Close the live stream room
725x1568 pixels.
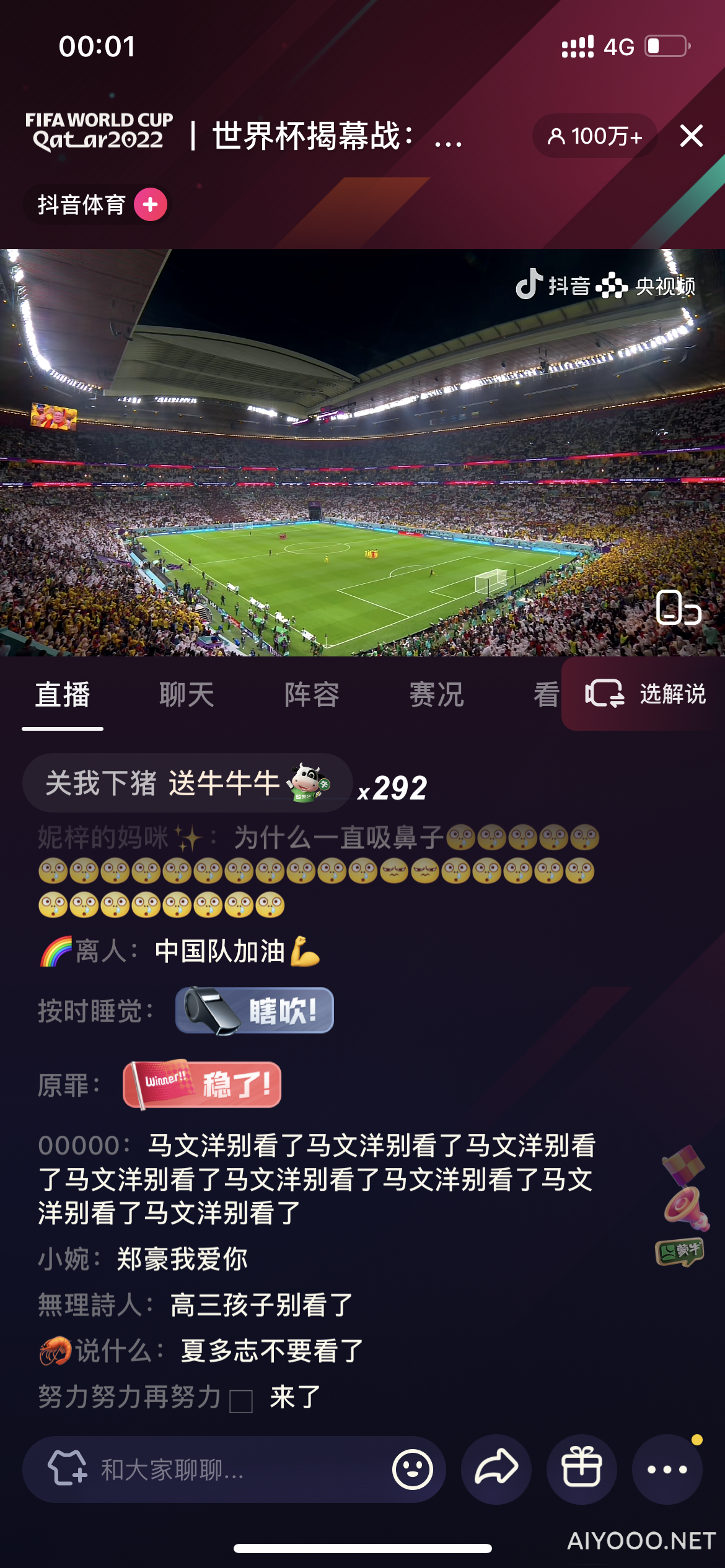point(691,136)
